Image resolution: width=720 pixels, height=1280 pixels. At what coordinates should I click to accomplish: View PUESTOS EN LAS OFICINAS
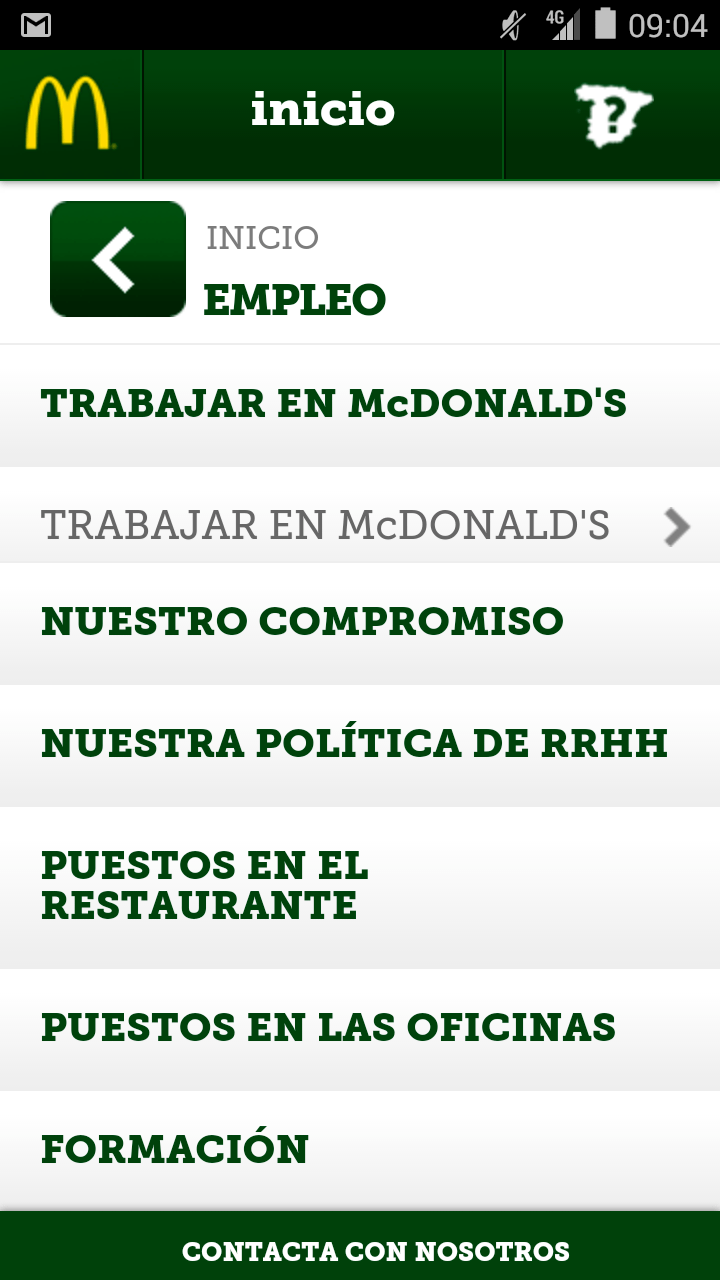360,1029
